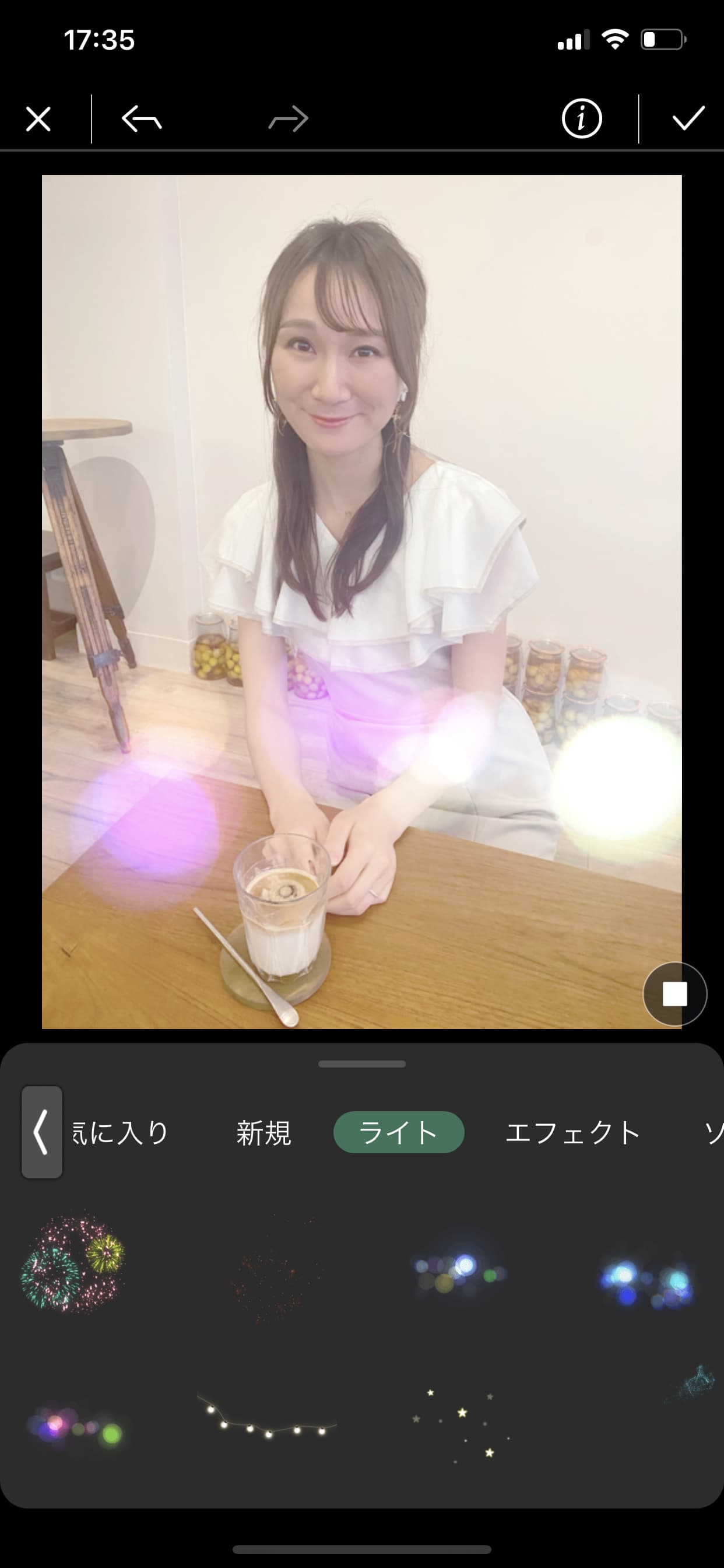Switch to the エフェクト tab
Screen dimensions: 724x1568
click(x=572, y=1133)
